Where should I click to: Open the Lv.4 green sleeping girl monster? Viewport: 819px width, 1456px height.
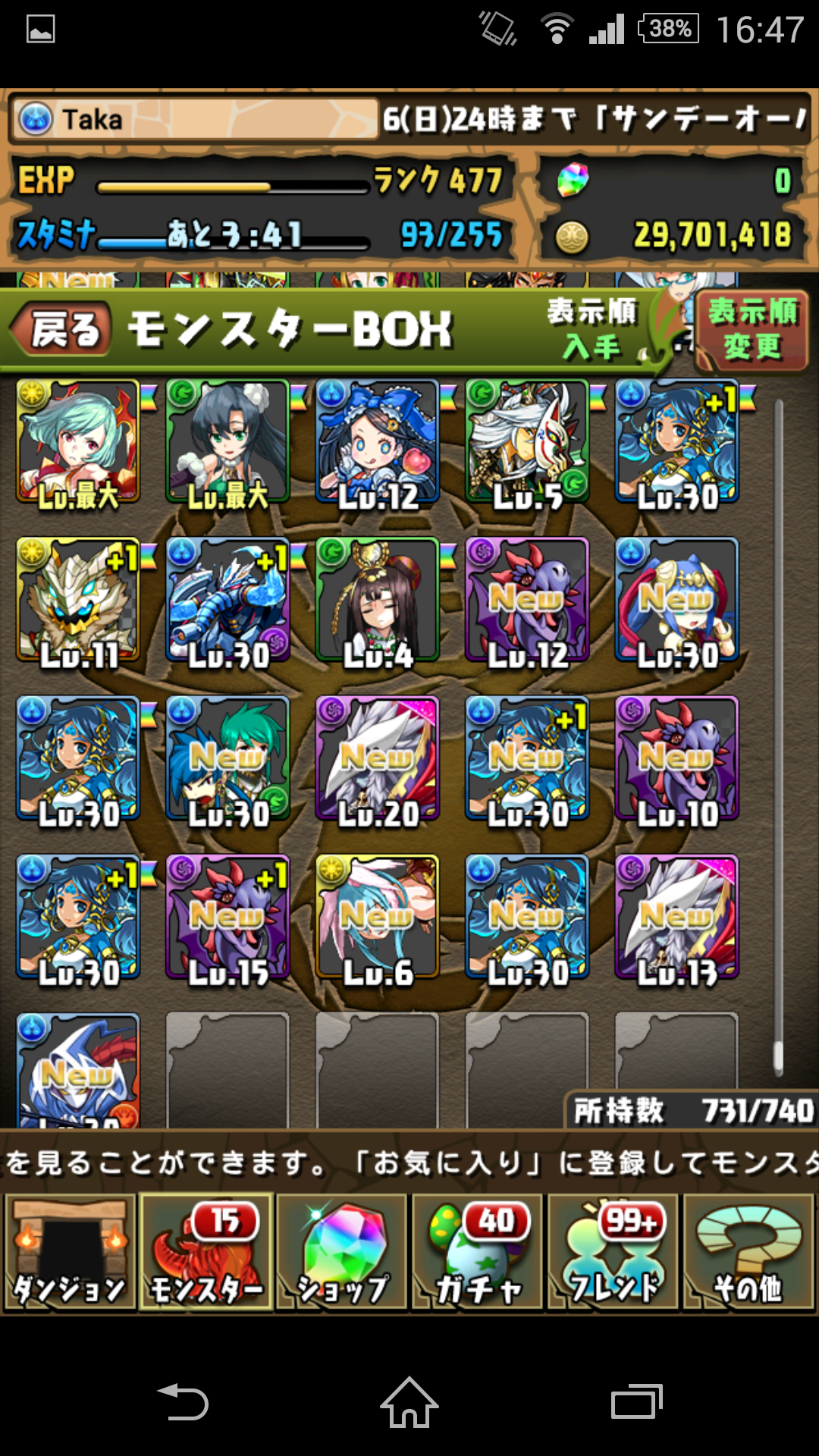point(378,601)
